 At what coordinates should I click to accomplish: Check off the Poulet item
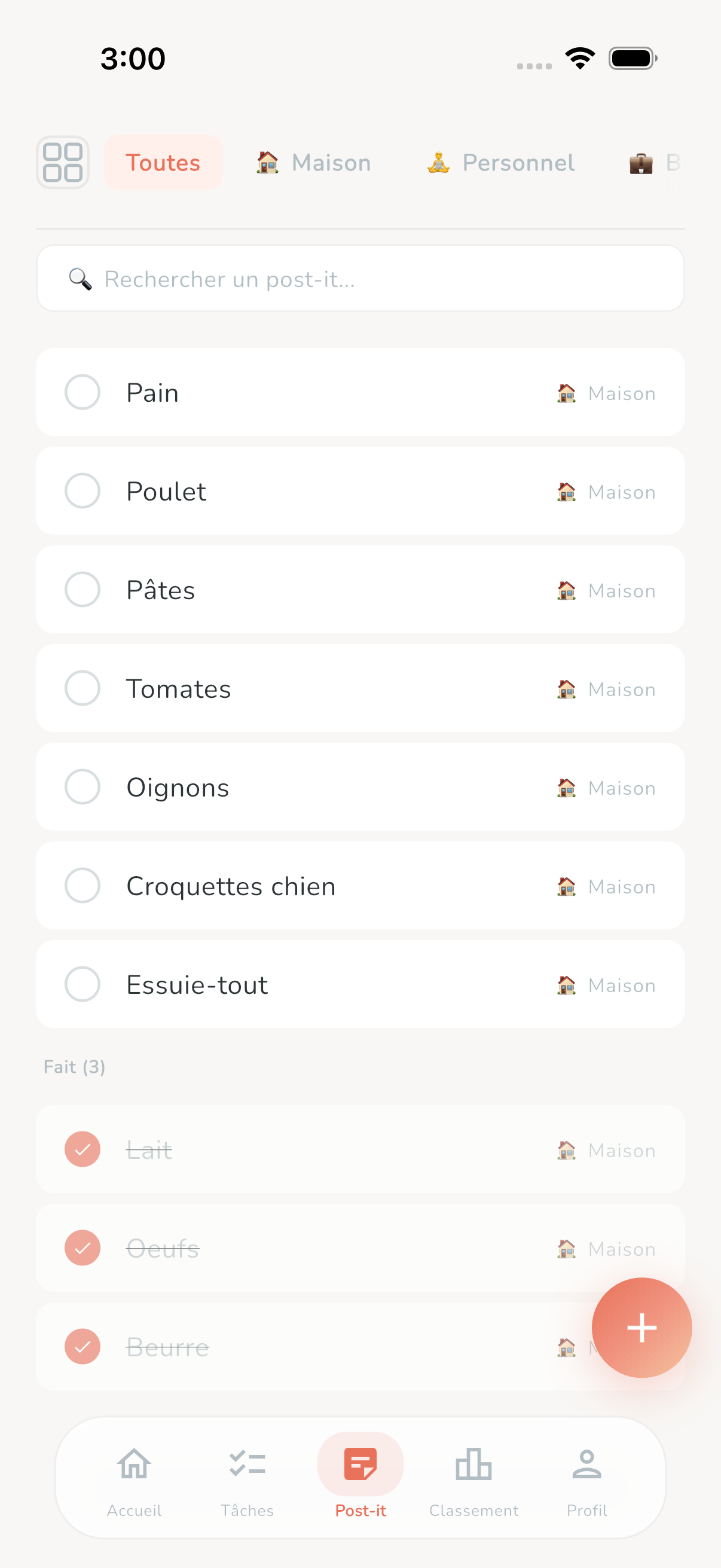[x=82, y=490]
